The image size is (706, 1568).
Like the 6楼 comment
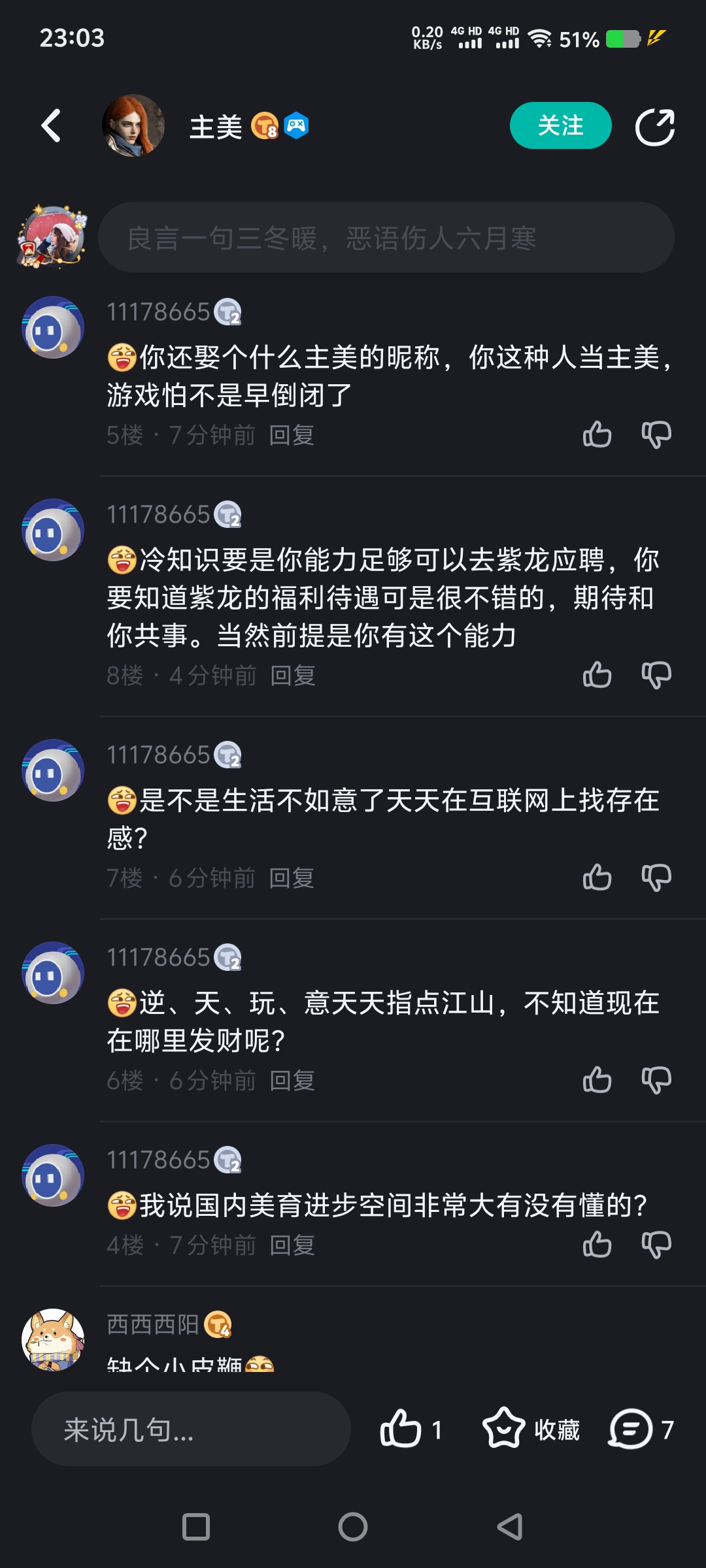597,1080
